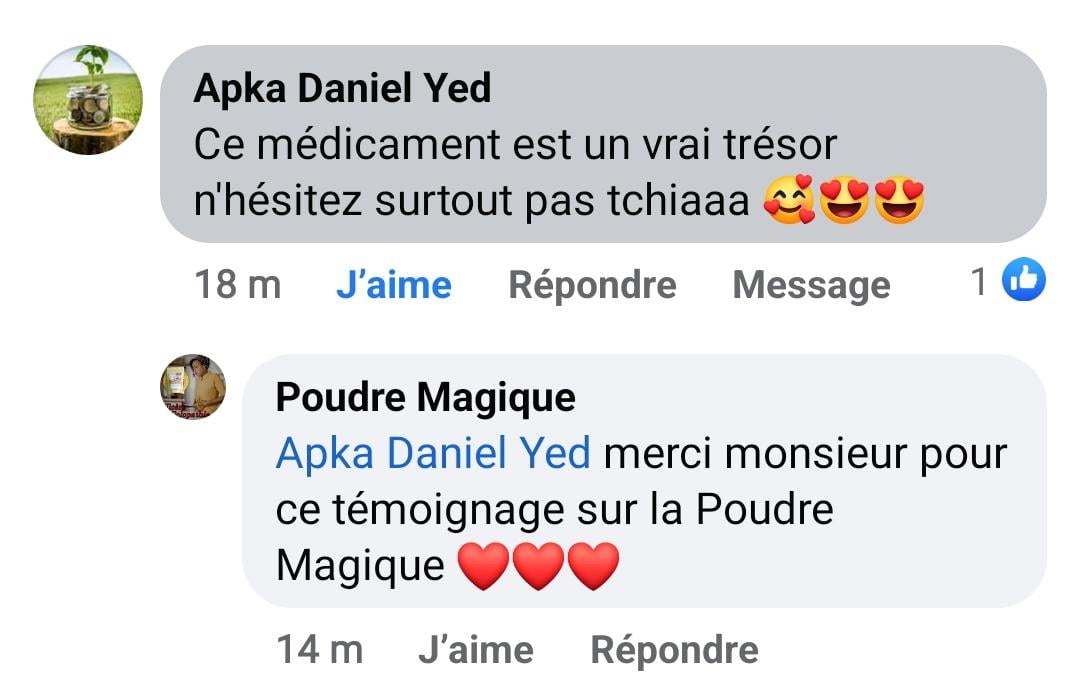The height and width of the screenshot is (696, 1080).
Task: Reply to Poudre Magique's comment
Action: coord(674,651)
